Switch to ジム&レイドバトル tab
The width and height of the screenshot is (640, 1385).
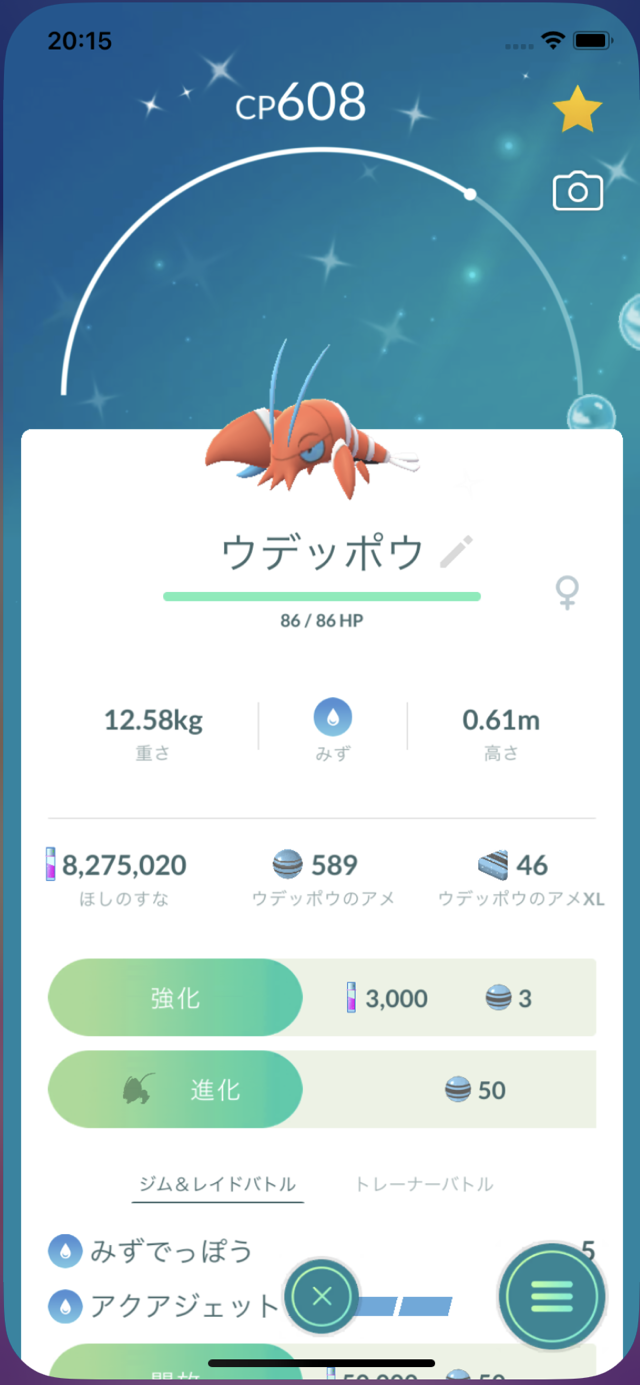pyautogui.click(x=218, y=1184)
